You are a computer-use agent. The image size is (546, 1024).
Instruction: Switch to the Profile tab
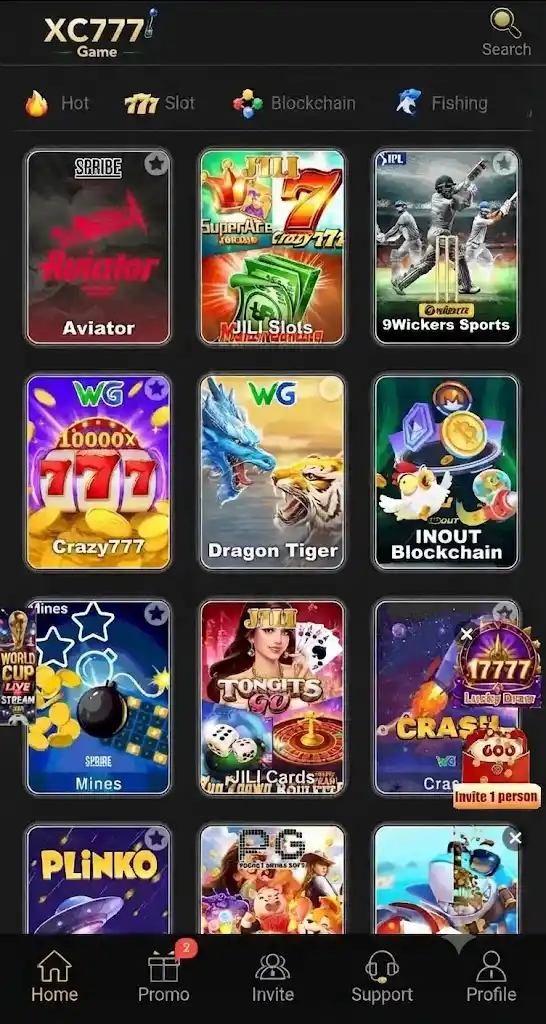point(491,976)
